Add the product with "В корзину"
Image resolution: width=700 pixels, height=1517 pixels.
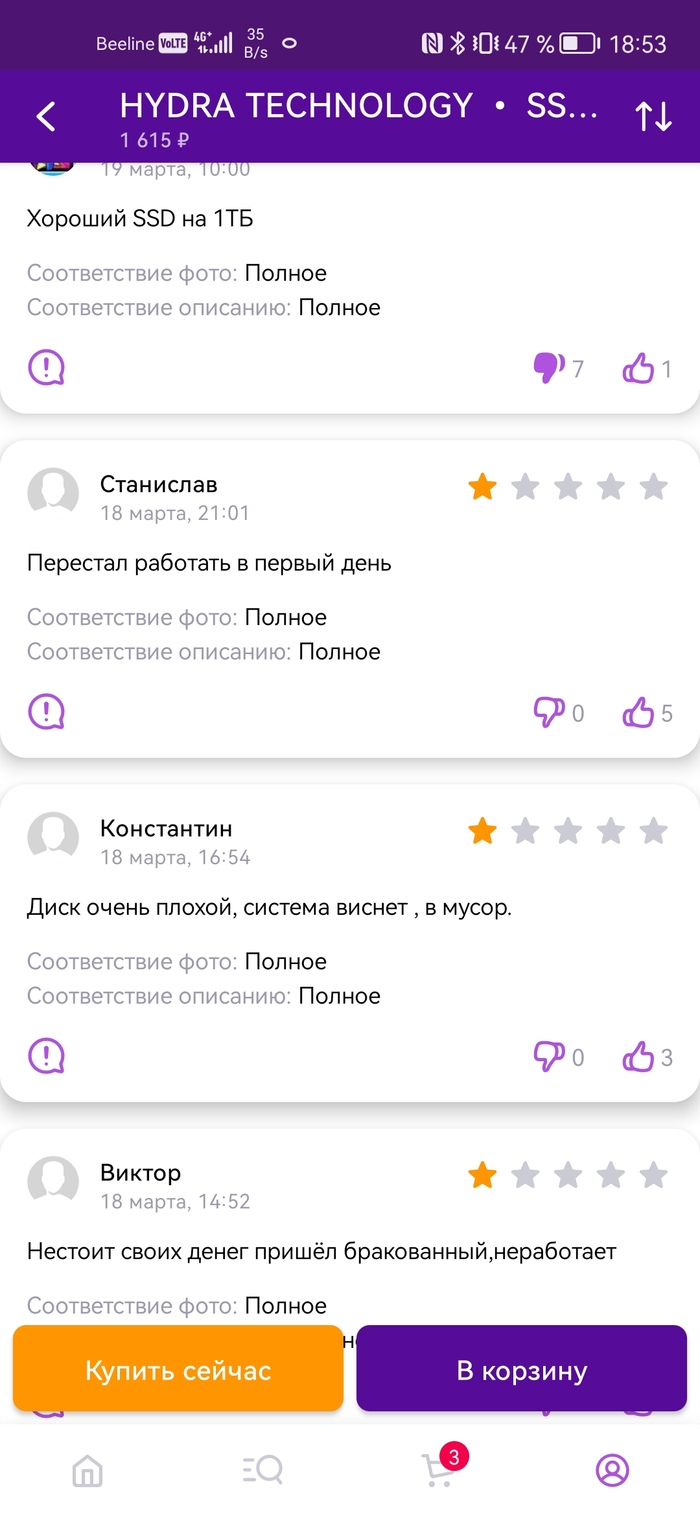point(521,1369)
